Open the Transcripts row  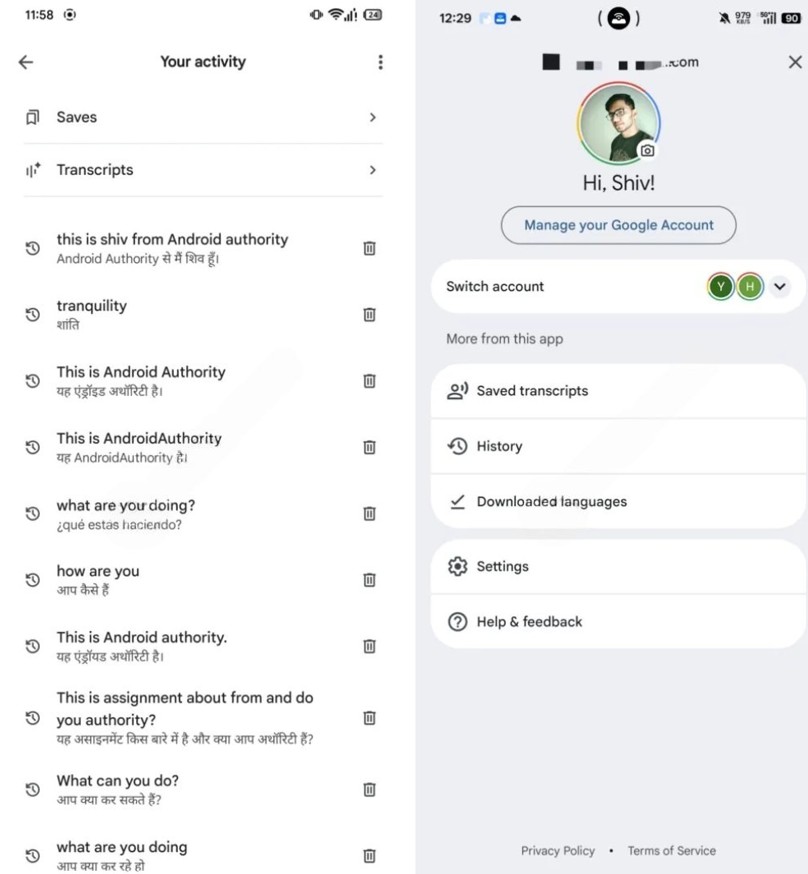(203, 170)
